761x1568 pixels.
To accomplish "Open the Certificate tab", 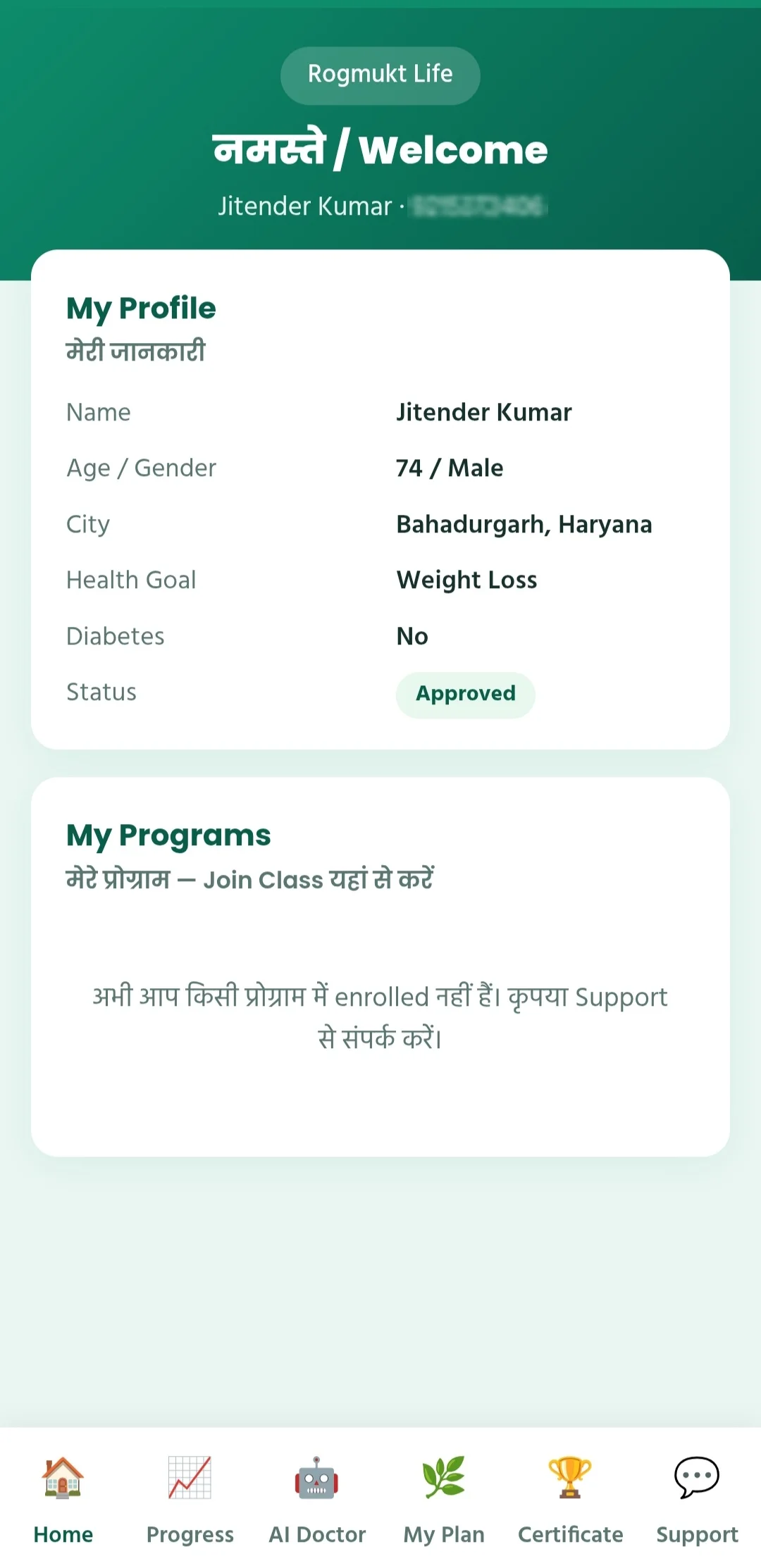I will 571,1499.
